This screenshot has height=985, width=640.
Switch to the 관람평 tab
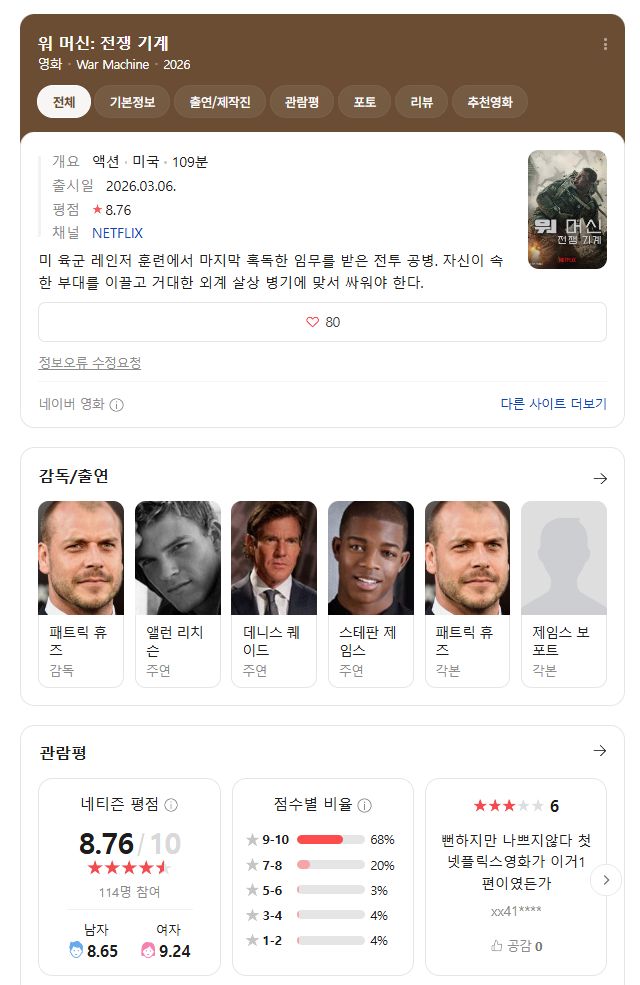click(x=301, y=102)
